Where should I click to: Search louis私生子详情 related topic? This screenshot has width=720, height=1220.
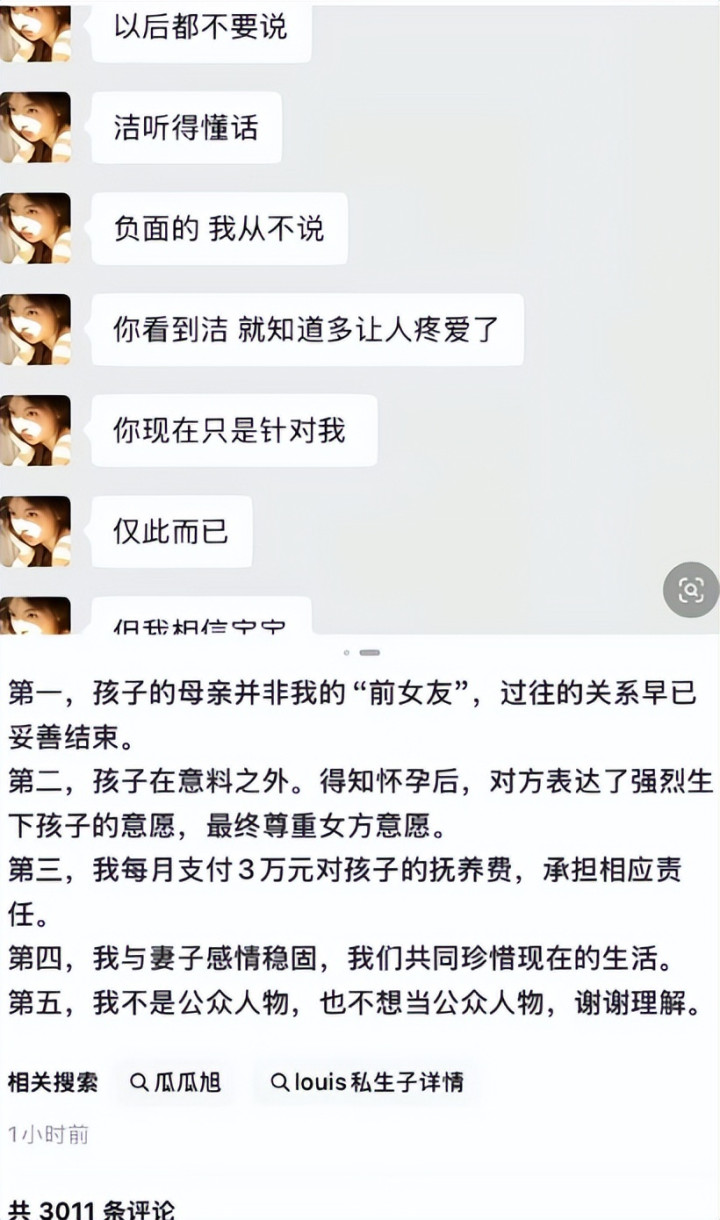pos(365,1082)
